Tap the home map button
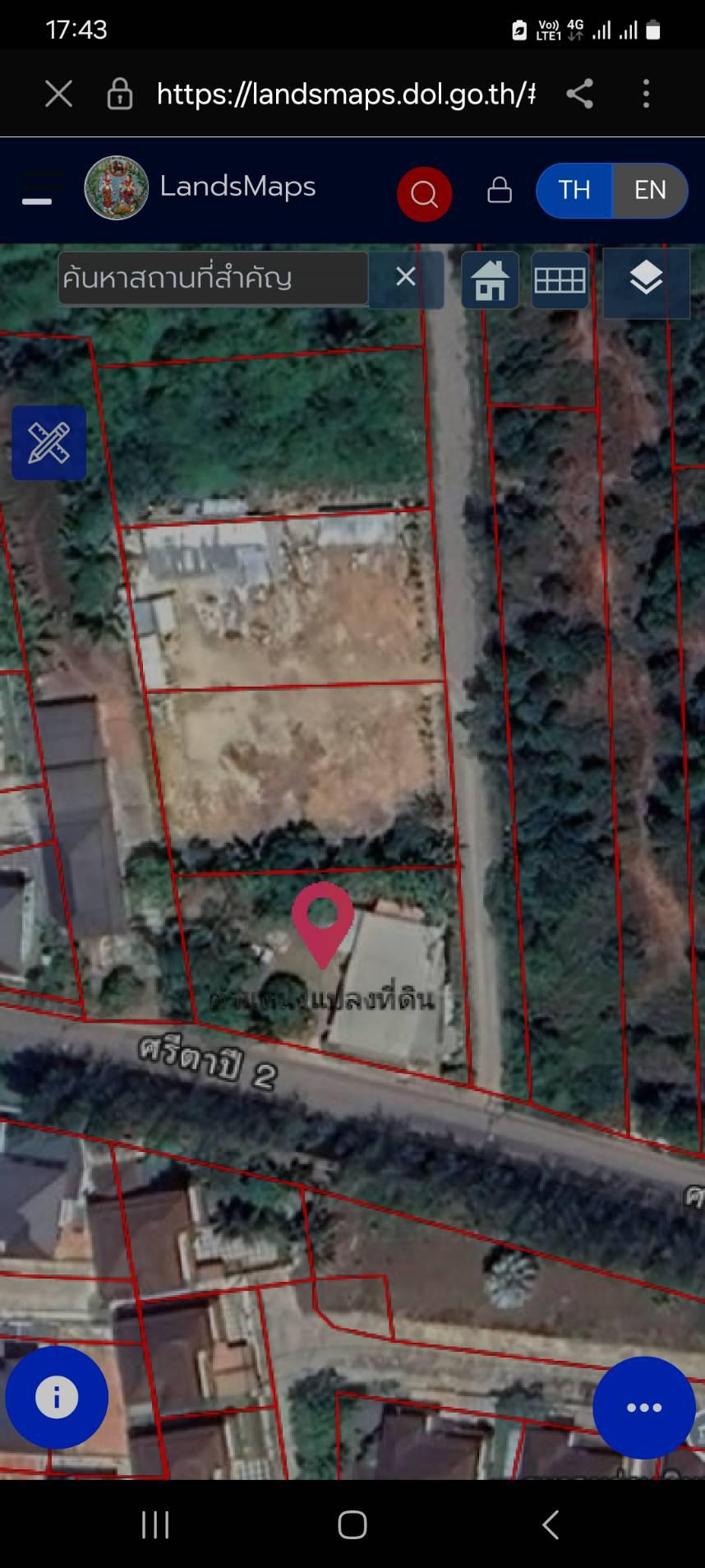Image resolution: width=705 pixels, height=1568 pixels. 490,280
